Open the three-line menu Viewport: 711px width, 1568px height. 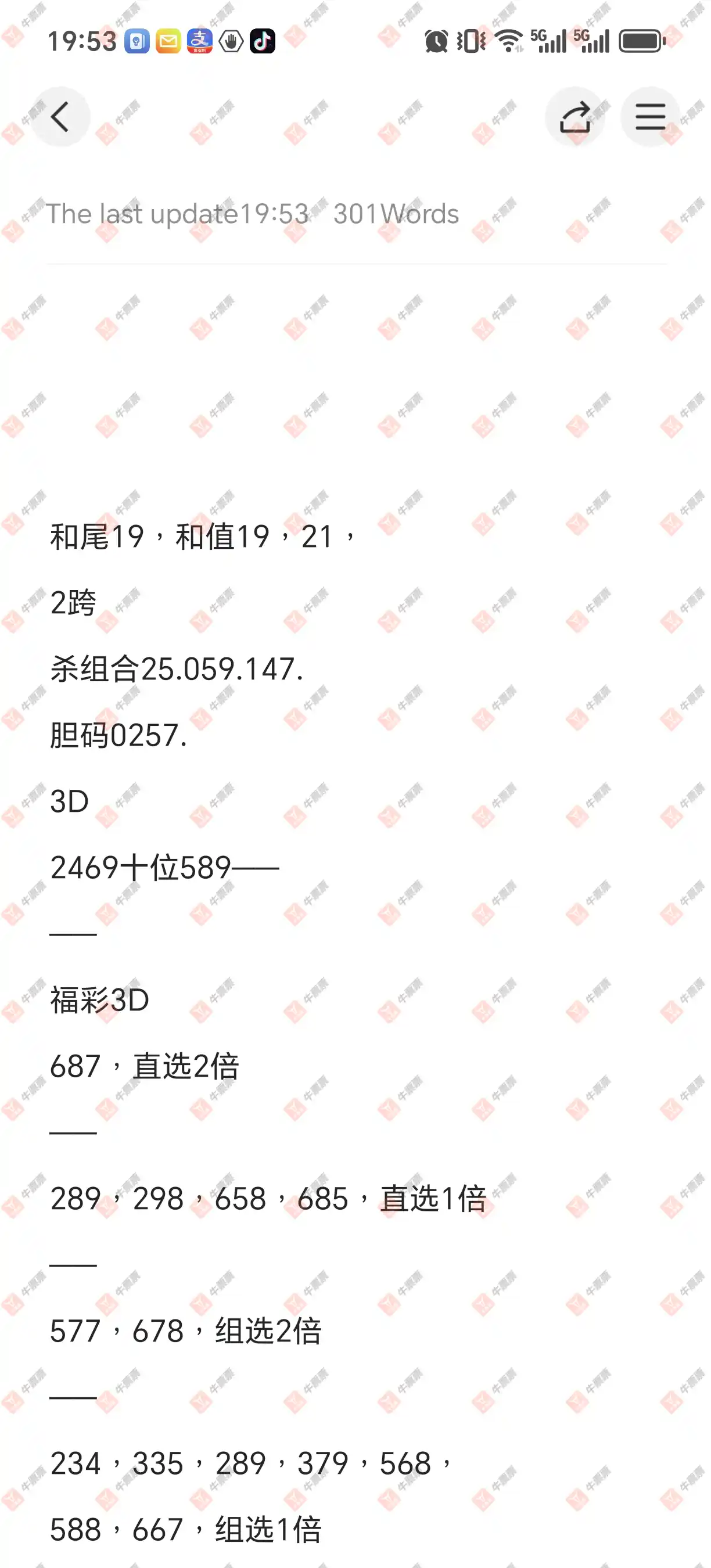(649, 117)
